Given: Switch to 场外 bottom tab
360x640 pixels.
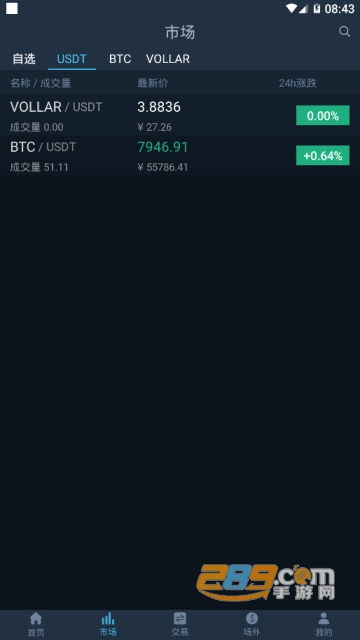Looking at the screenshot, I should 252,624.
